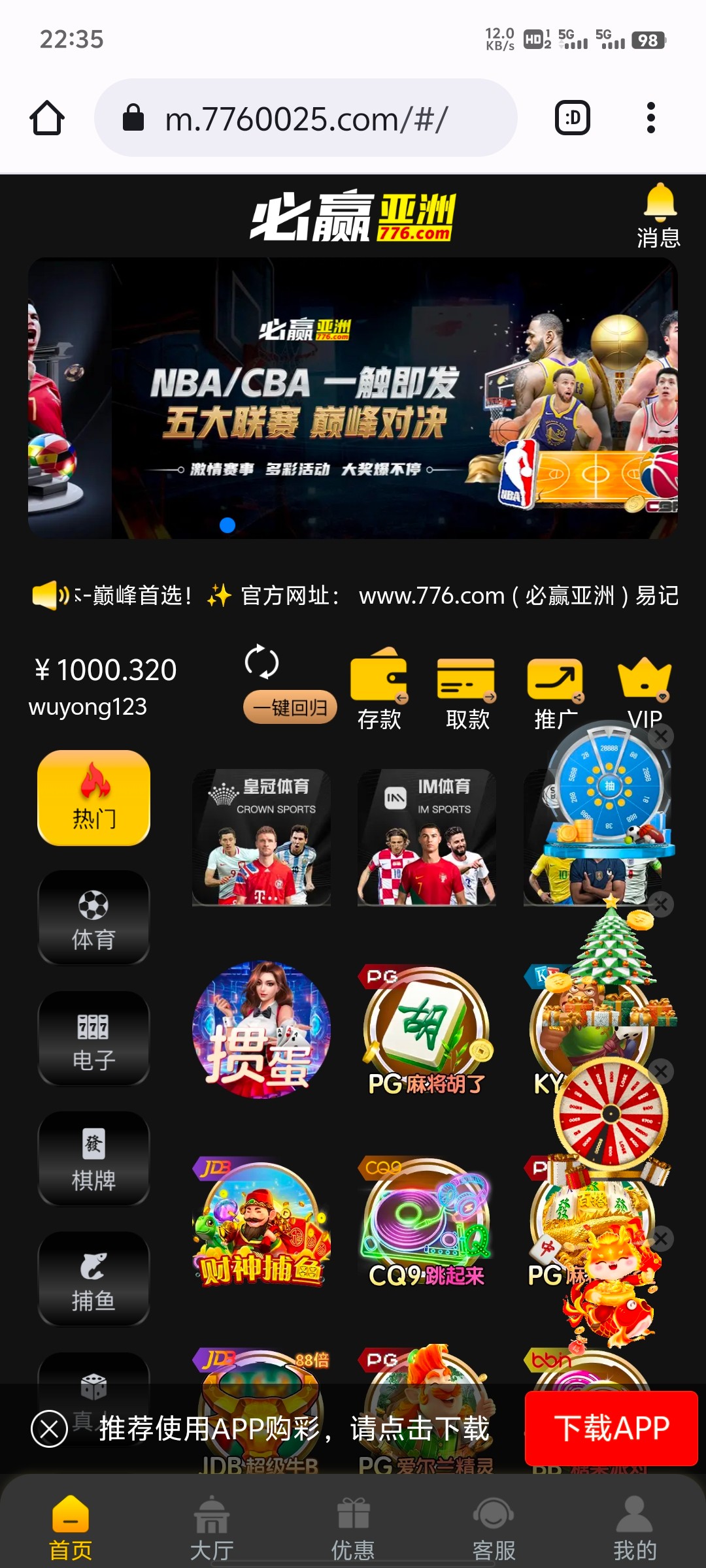Open the 皇冠体育 Crown Sports tile
The width and height of the screenshot is (706, 1568).
(261, 838)
